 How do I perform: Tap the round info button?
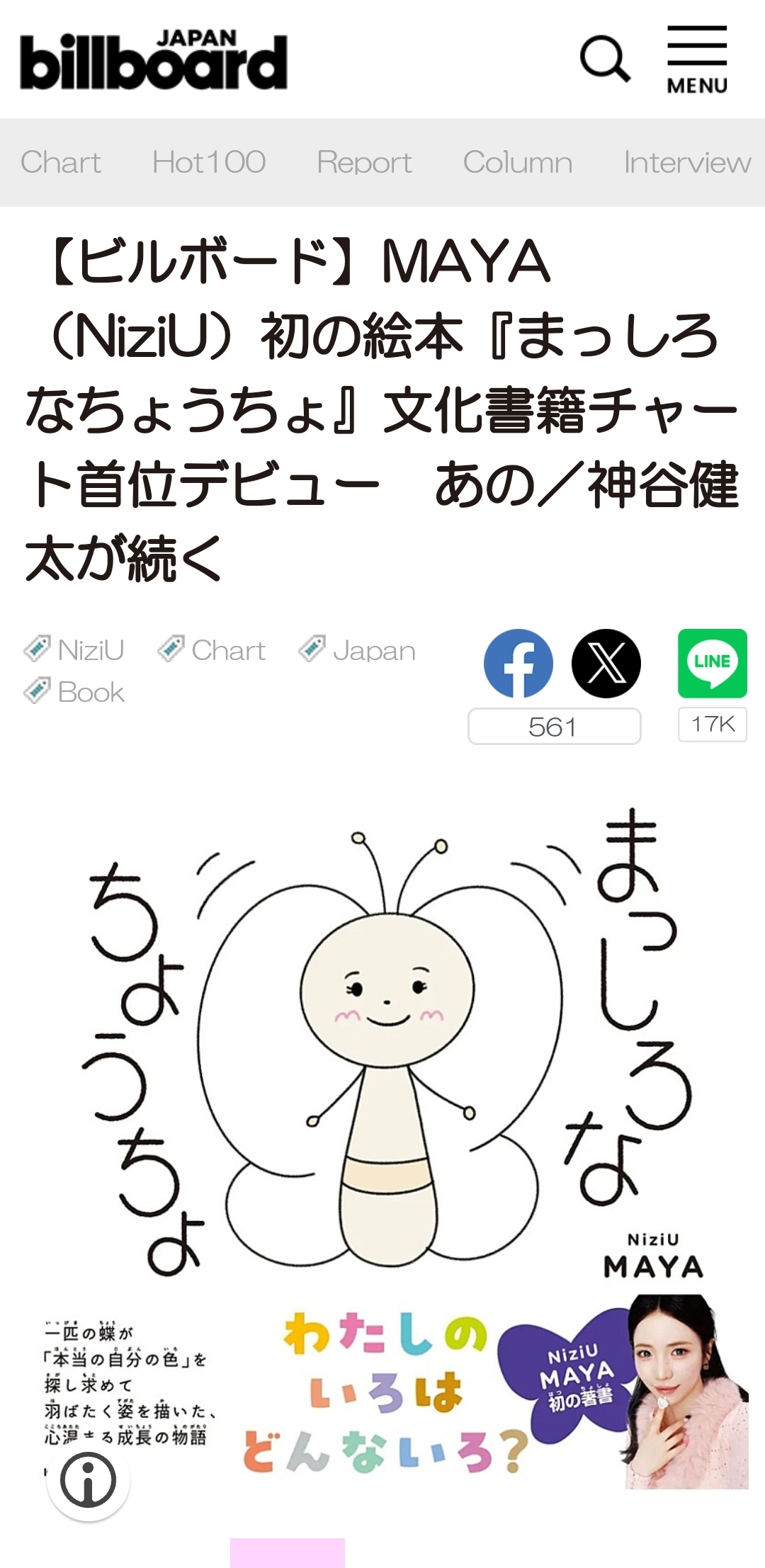[89, 1479]
